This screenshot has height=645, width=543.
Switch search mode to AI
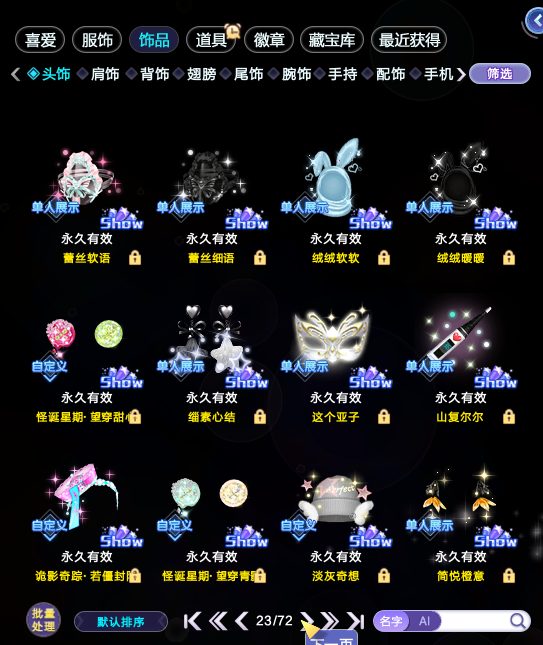[424, 621]
